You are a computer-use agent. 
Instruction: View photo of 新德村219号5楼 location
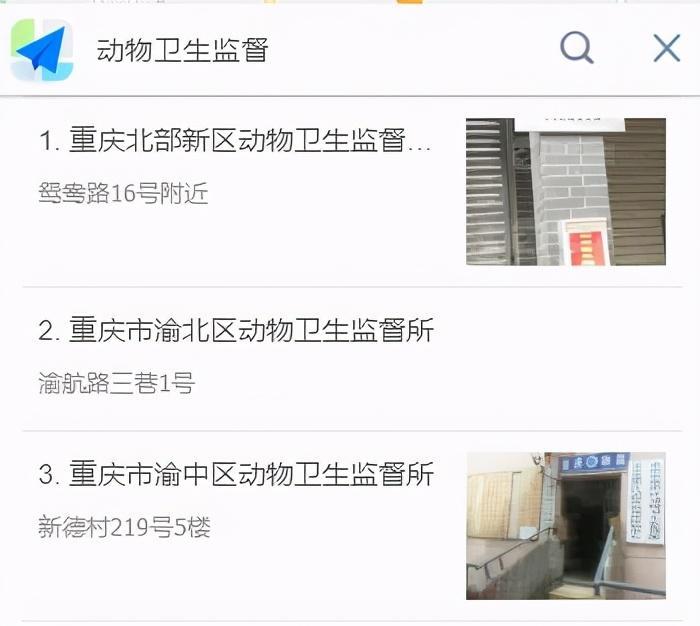(565, 525)
